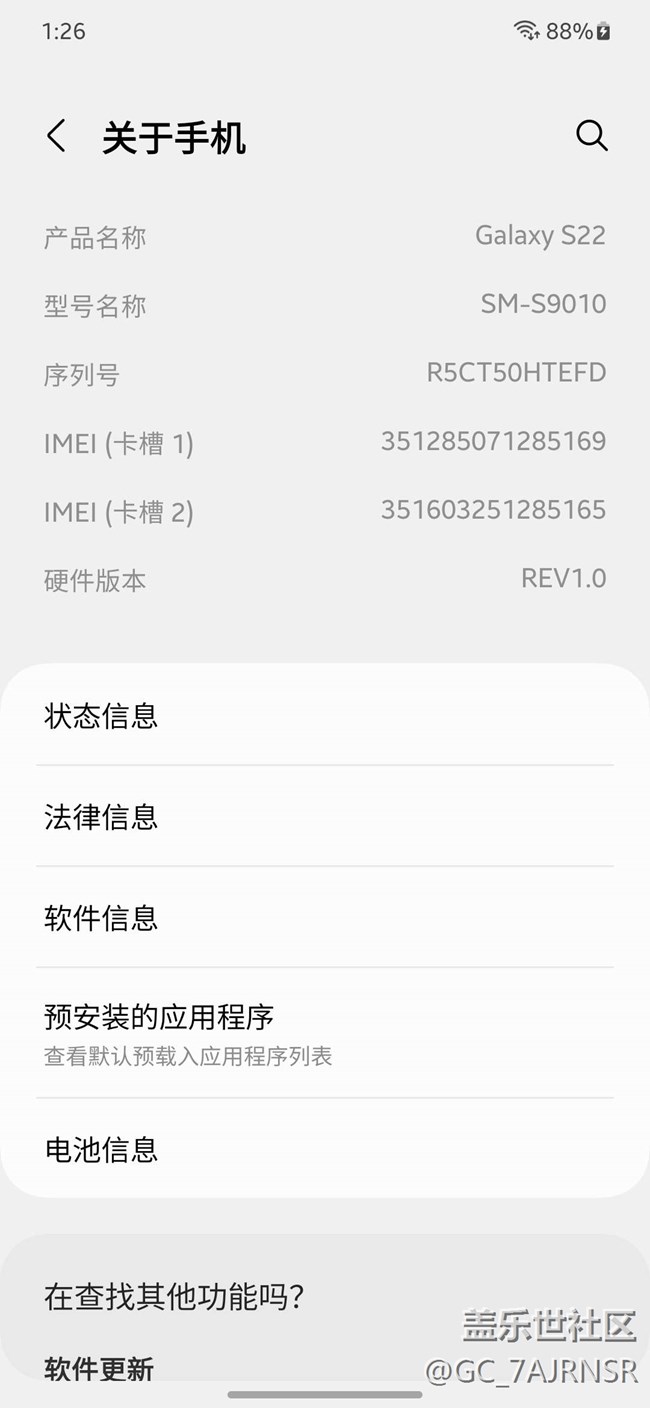Open the search icon in the header
Viewport: 650px width, 1408px height.
coord(591,136)
